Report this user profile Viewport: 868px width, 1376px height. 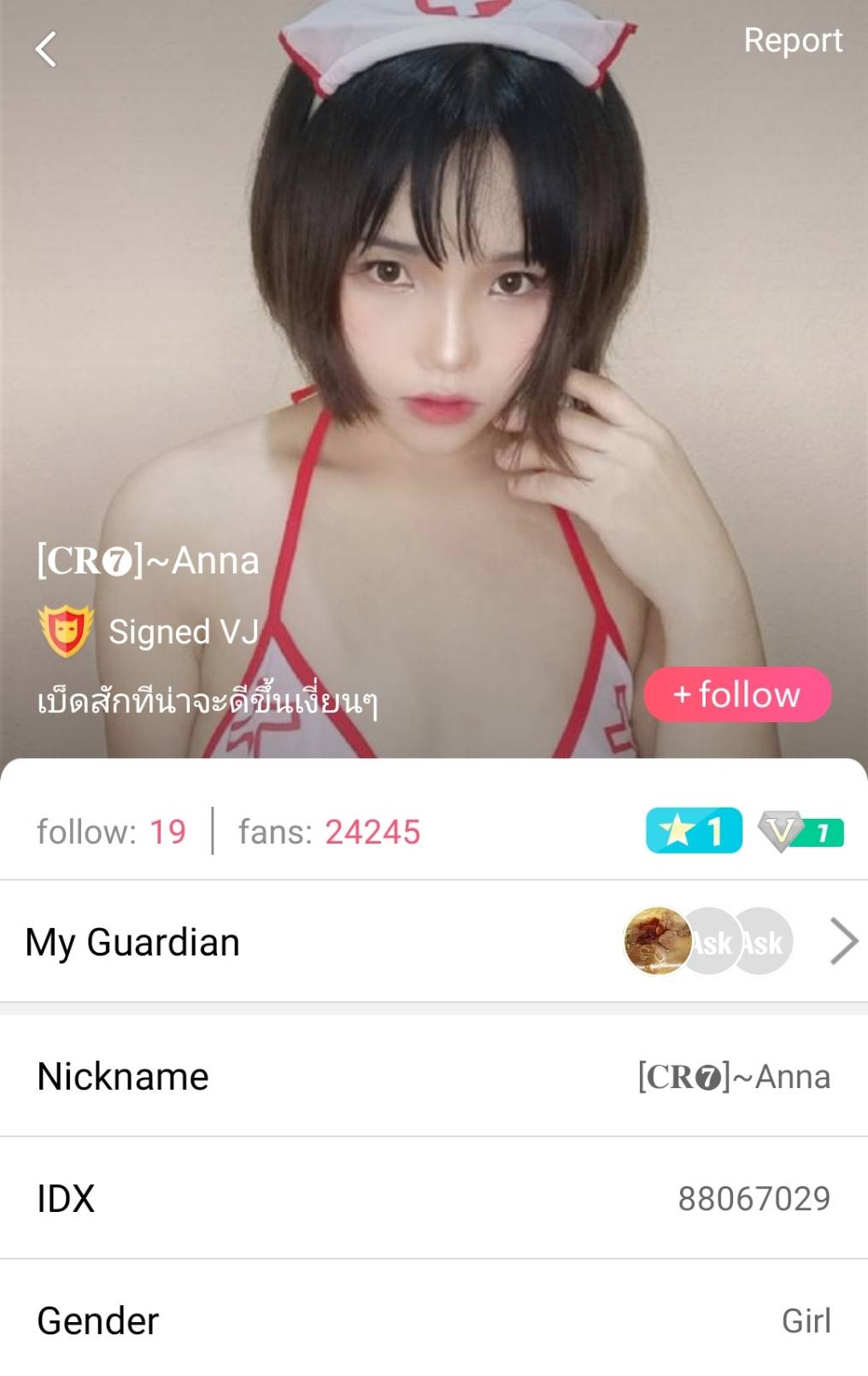[x=792, y=40]
